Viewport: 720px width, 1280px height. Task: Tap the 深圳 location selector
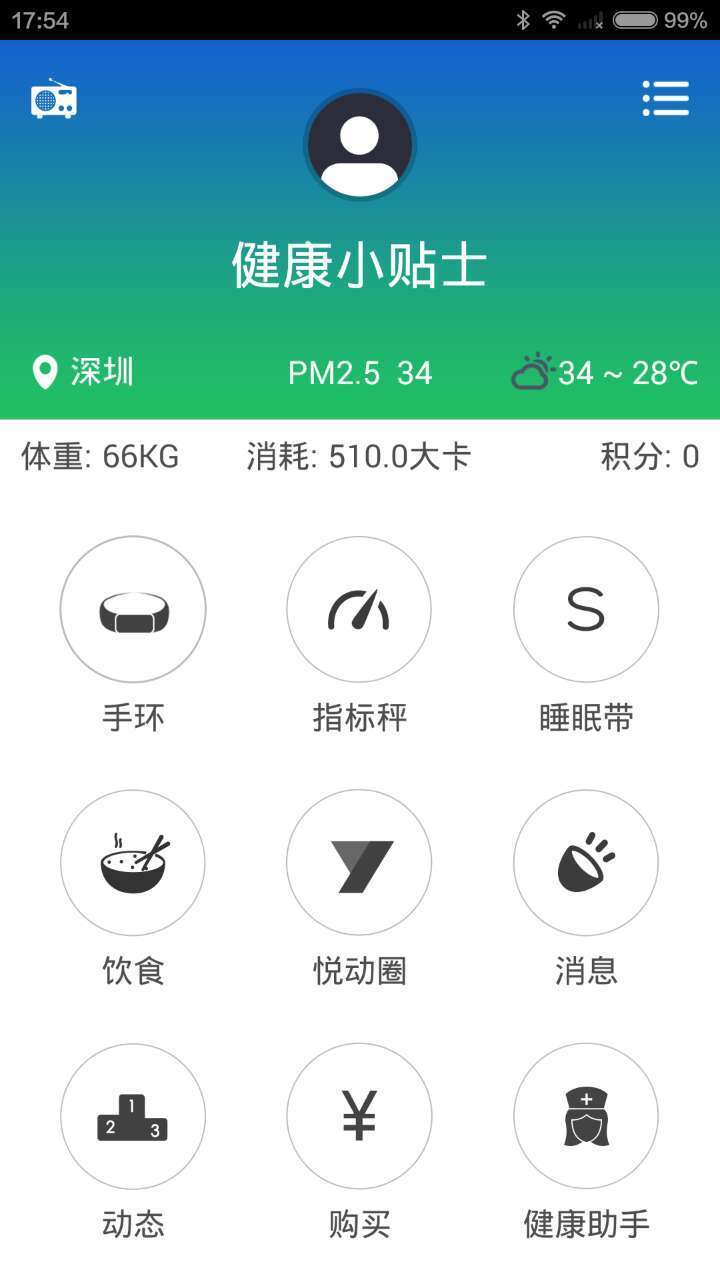click(83, 372)
